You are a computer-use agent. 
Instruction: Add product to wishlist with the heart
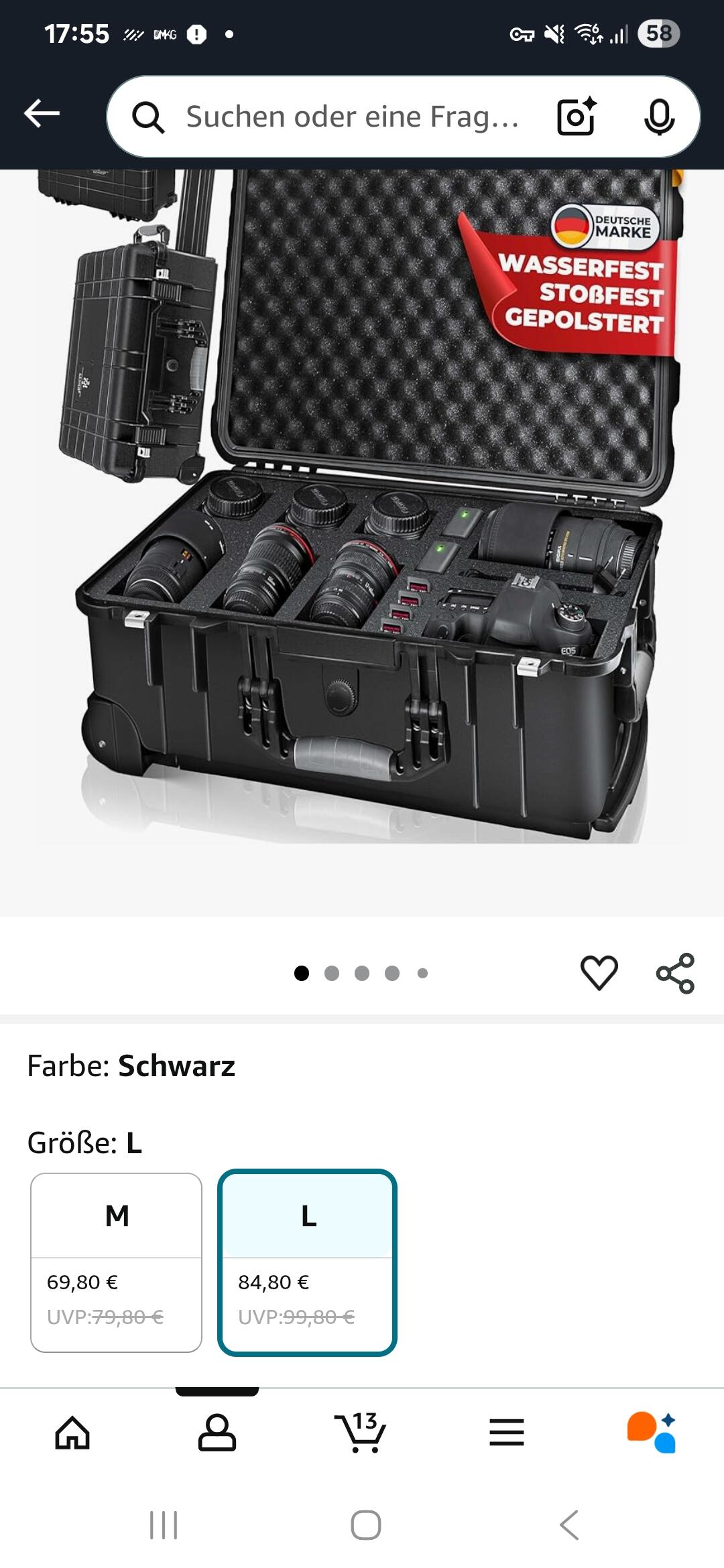tap(599, 972)
